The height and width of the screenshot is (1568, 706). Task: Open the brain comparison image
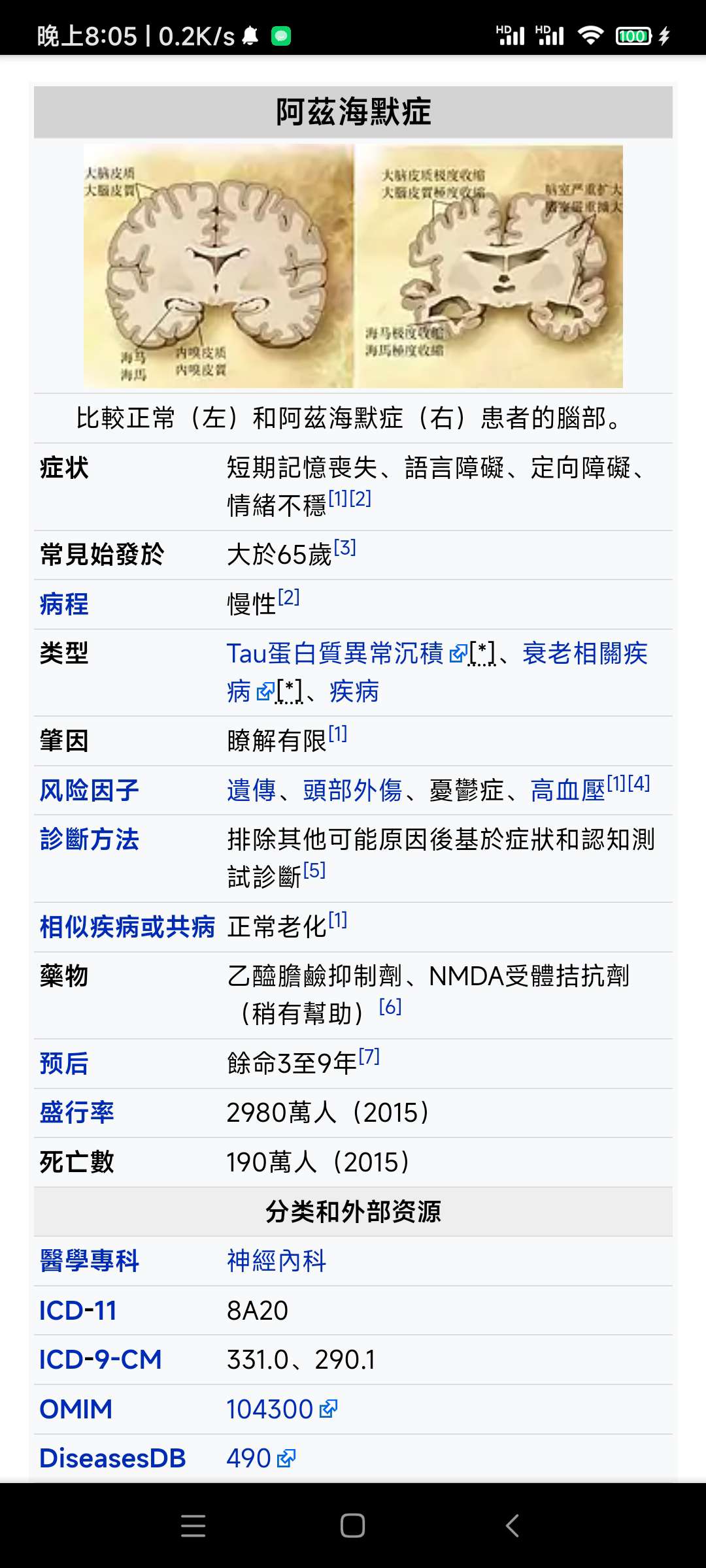(353, 266)
